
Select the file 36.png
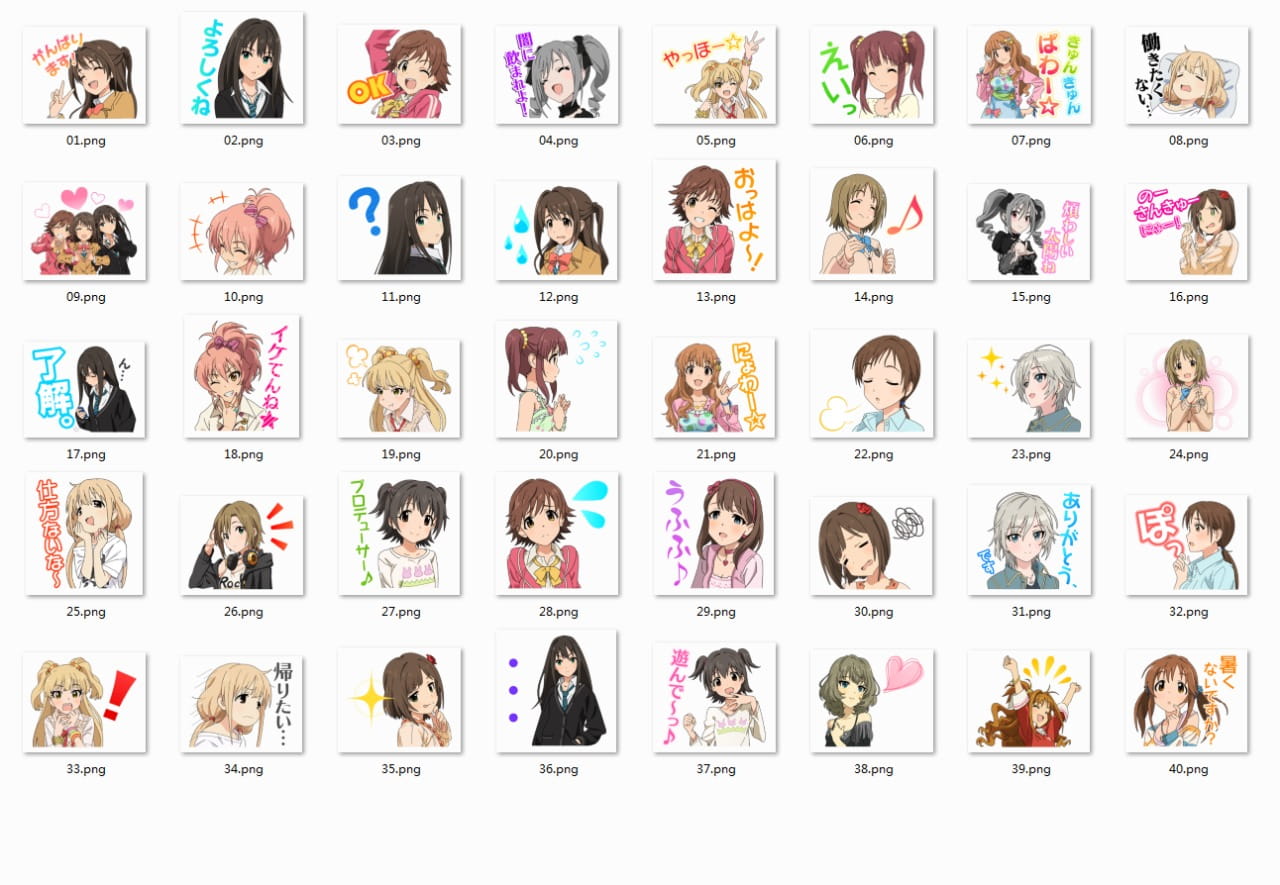pyautogui.click(x=557, y=691)
